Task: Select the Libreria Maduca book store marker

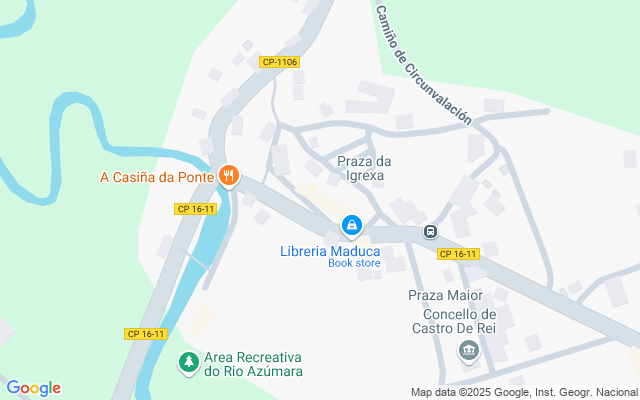Action: [x=352, y=227]
